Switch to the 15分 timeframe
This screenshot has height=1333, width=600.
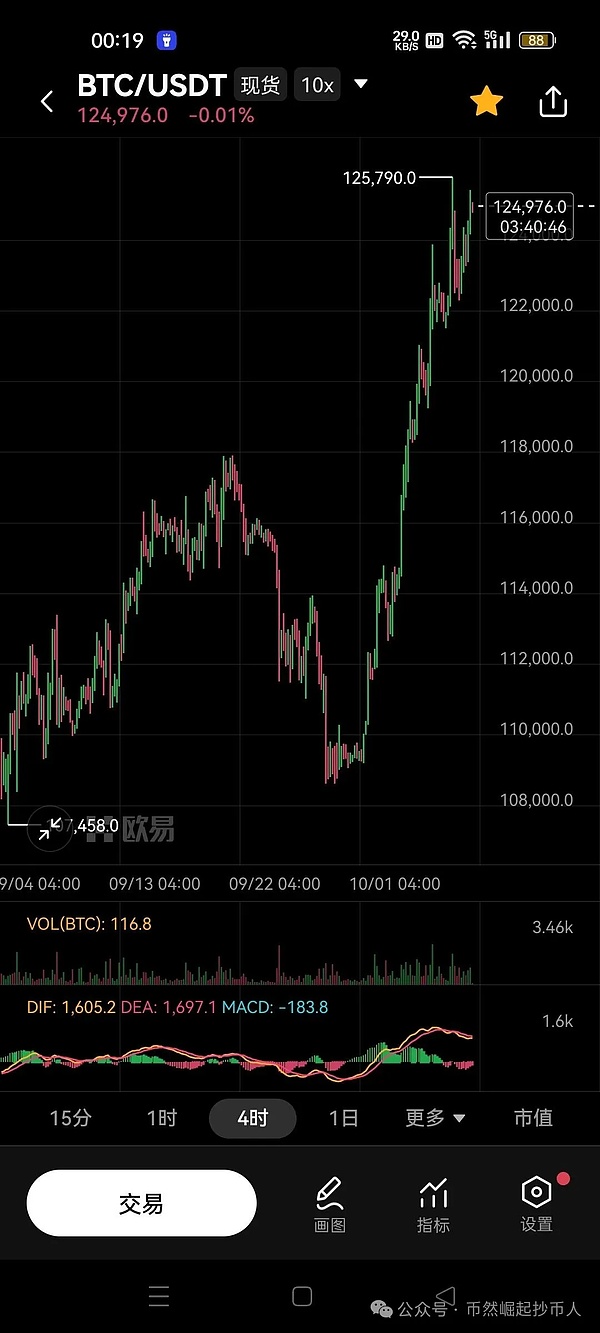click(70, 1118)
